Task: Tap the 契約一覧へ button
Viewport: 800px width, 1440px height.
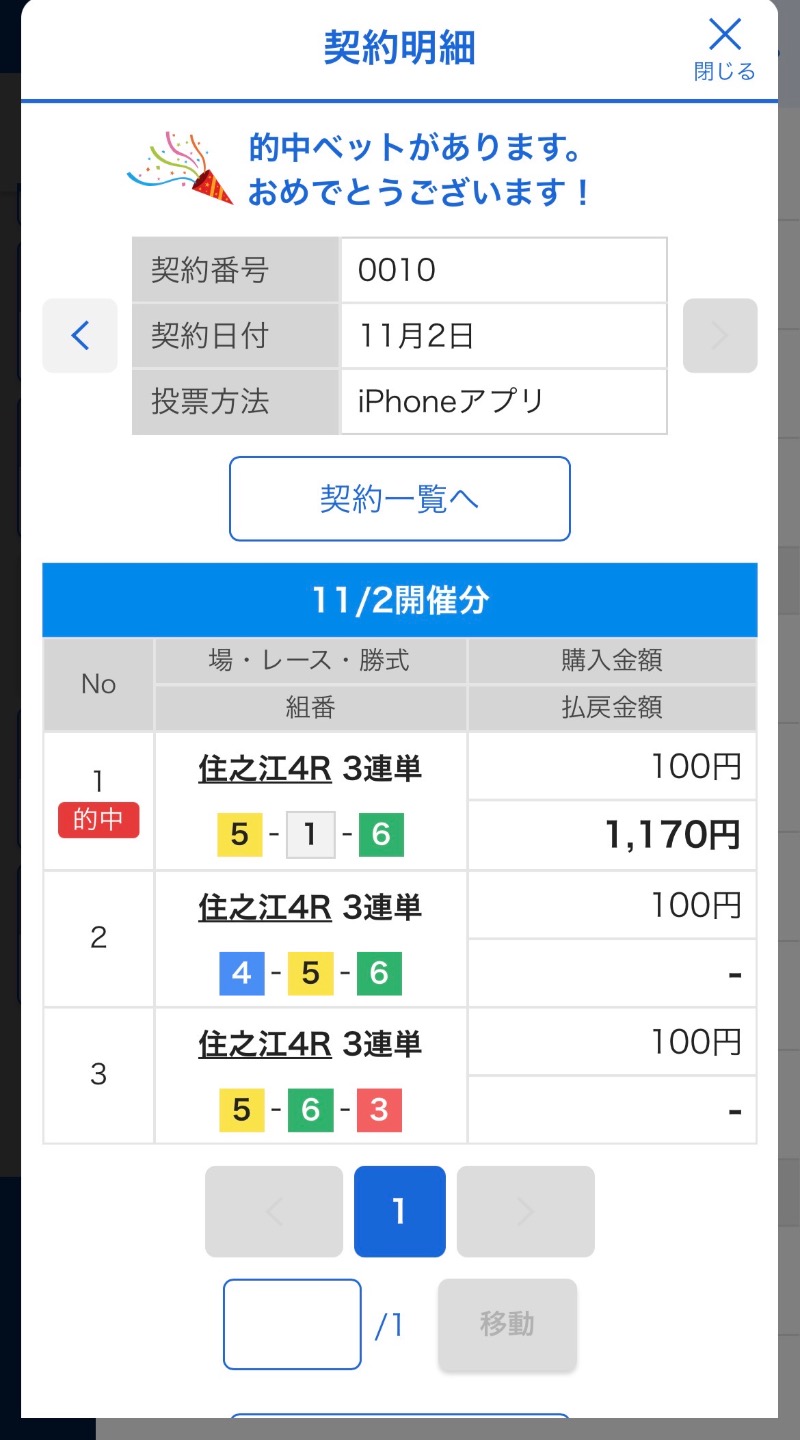Action: coord(399,499)
